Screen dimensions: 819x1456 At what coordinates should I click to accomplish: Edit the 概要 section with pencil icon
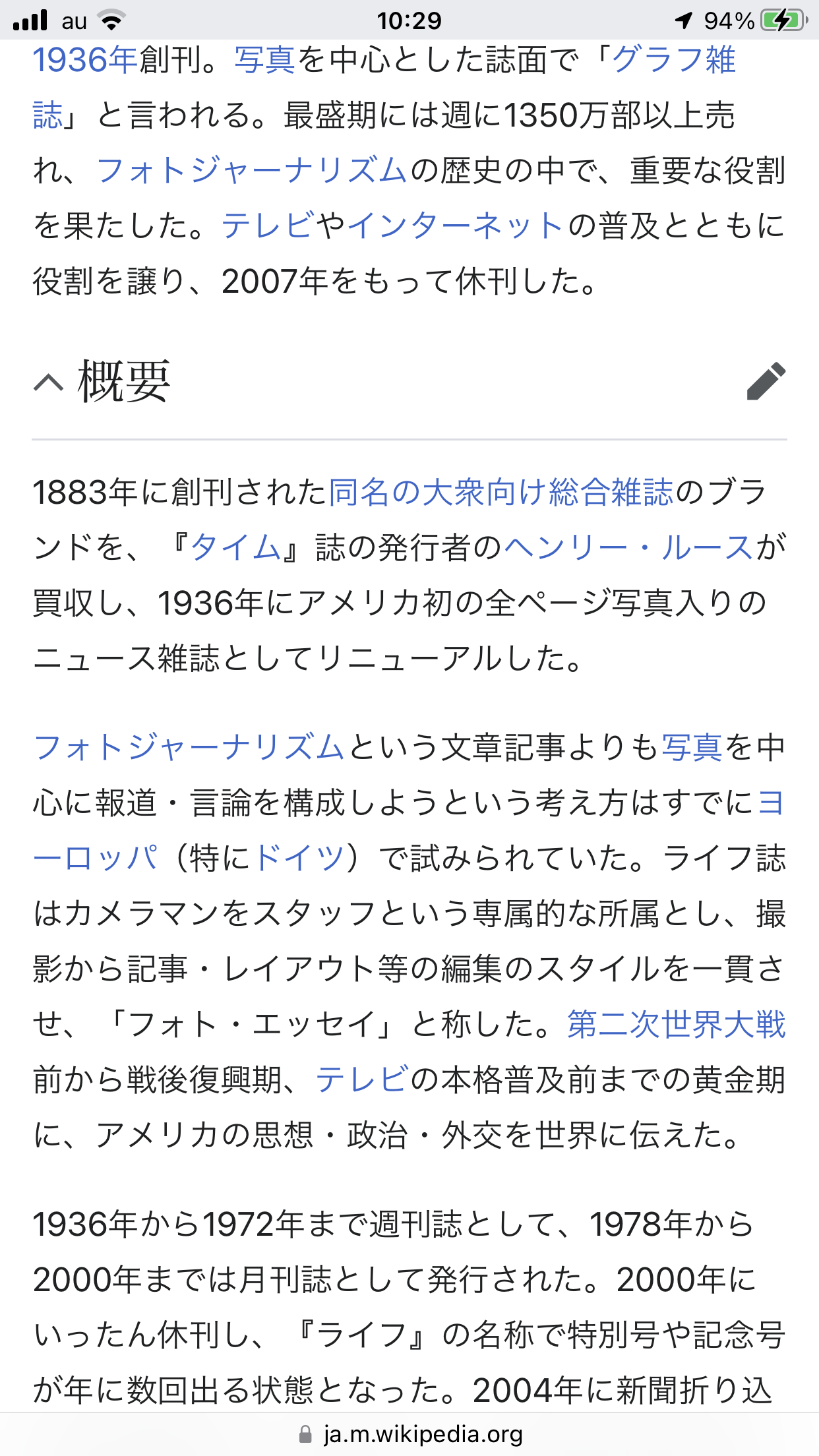[x=766, y=381]
